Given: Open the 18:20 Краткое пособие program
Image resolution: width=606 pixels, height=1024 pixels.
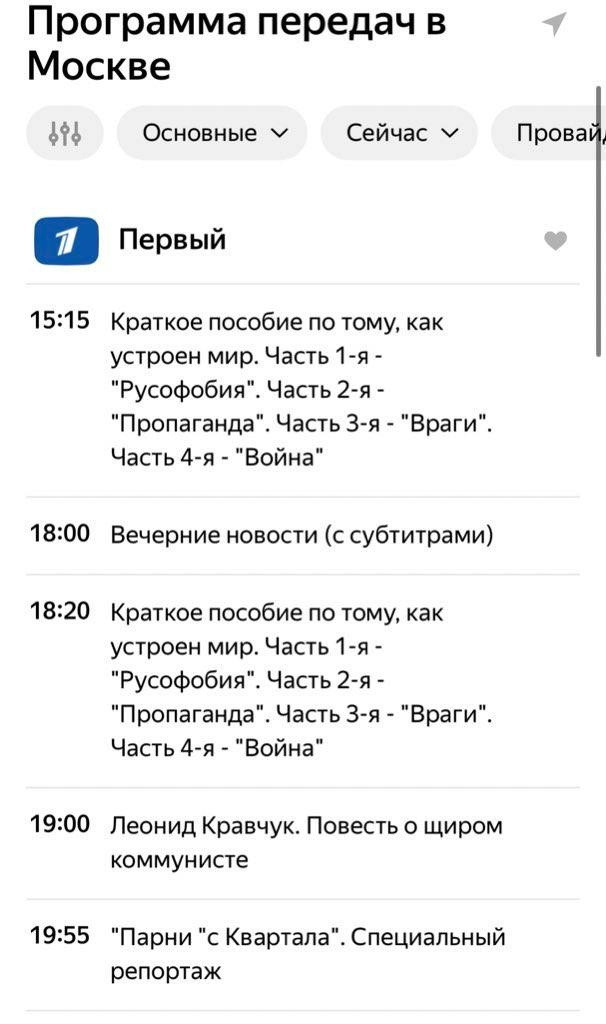Looking at the screenshot, I should tap(300, 680).
